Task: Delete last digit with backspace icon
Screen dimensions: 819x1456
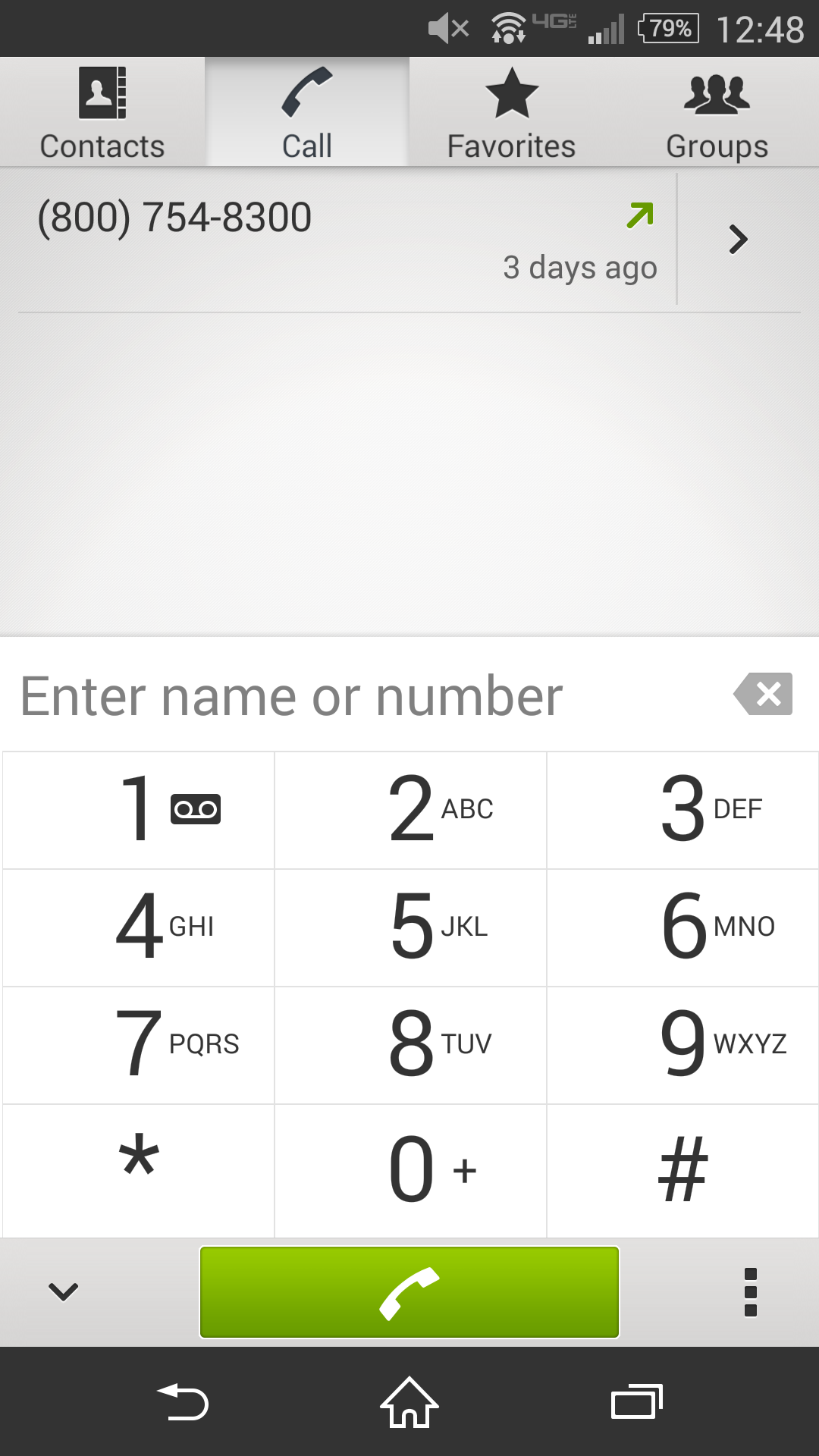Action: coord(764,694)
